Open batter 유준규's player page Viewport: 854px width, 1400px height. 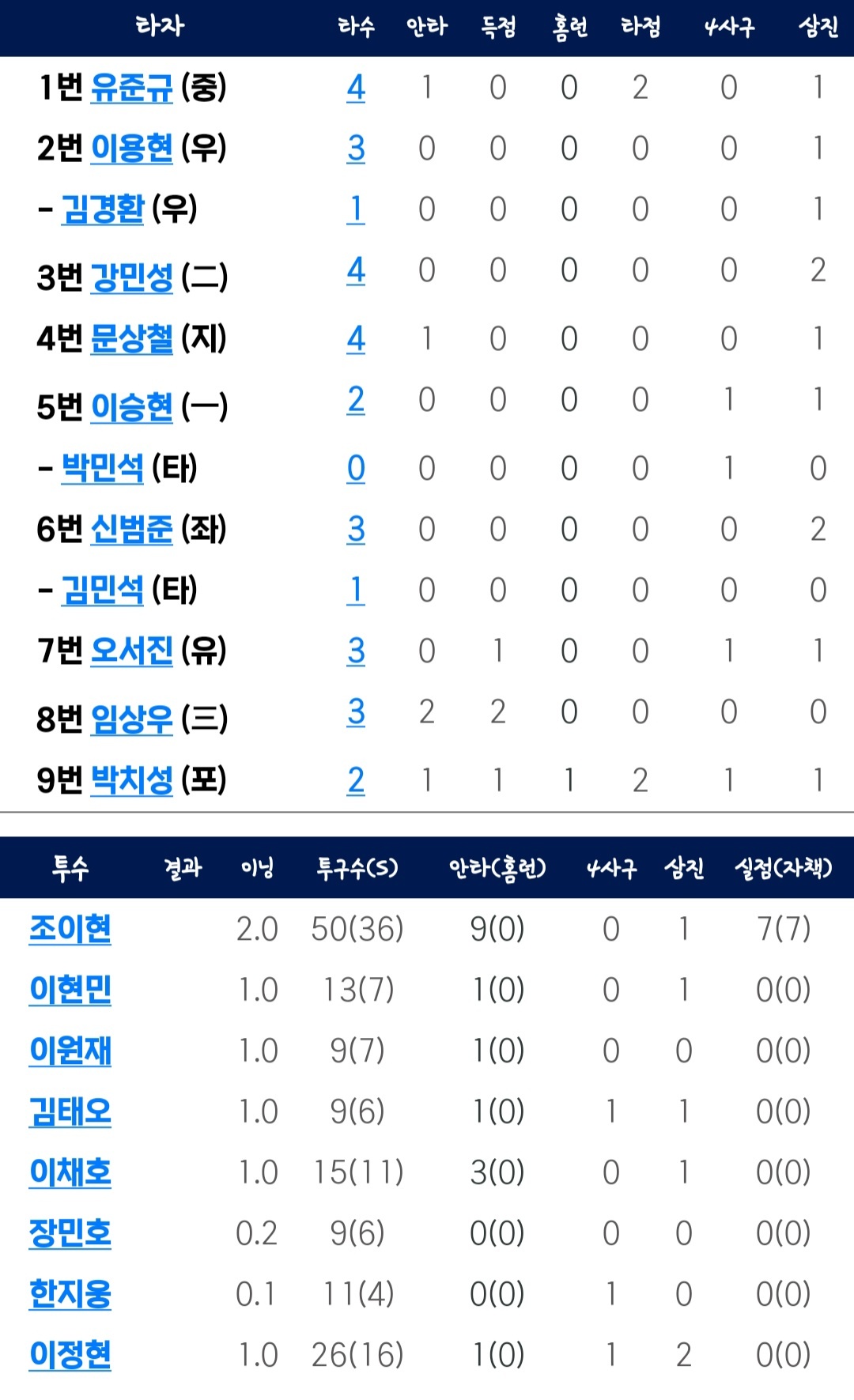click(x=131, y=87)
